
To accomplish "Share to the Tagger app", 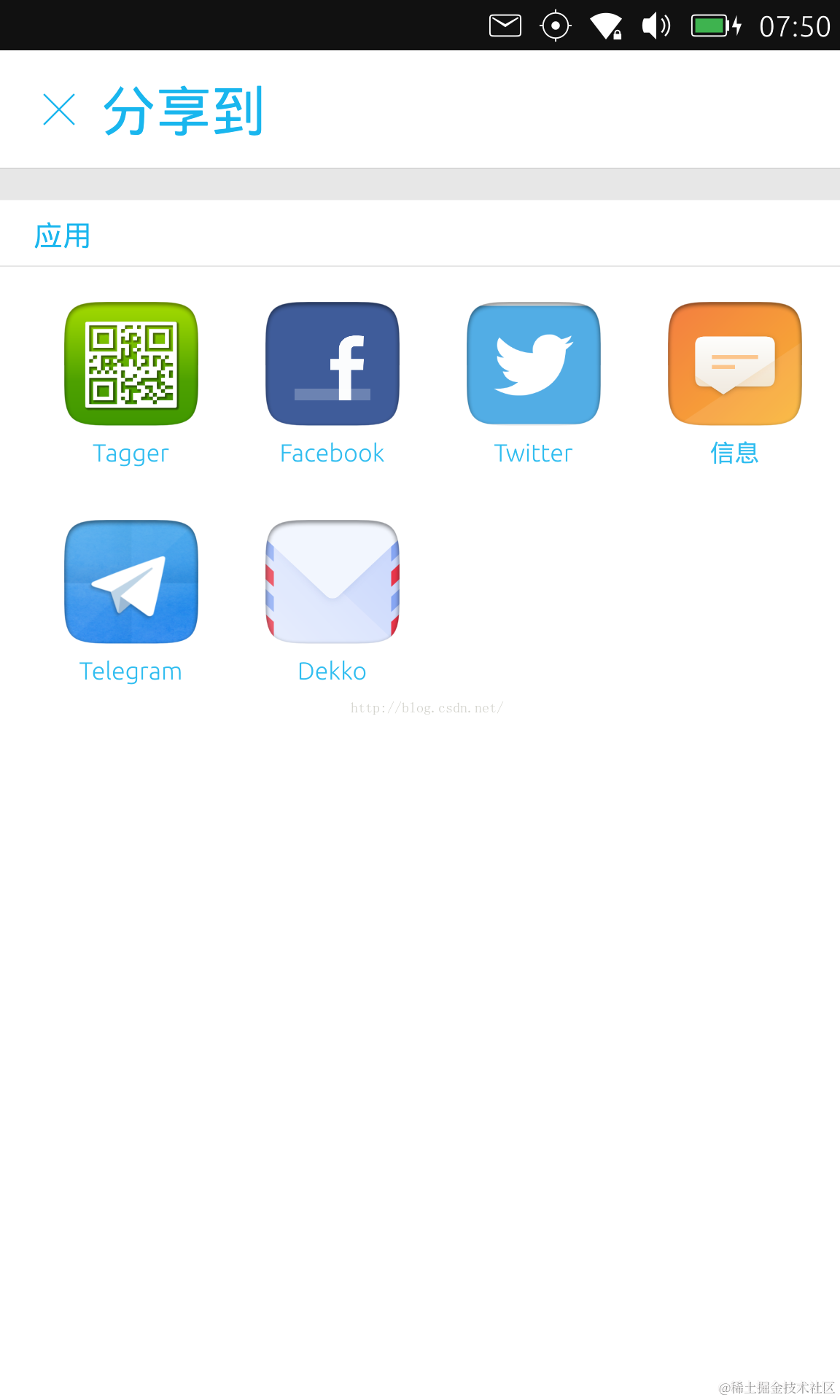I will (131, 364).
